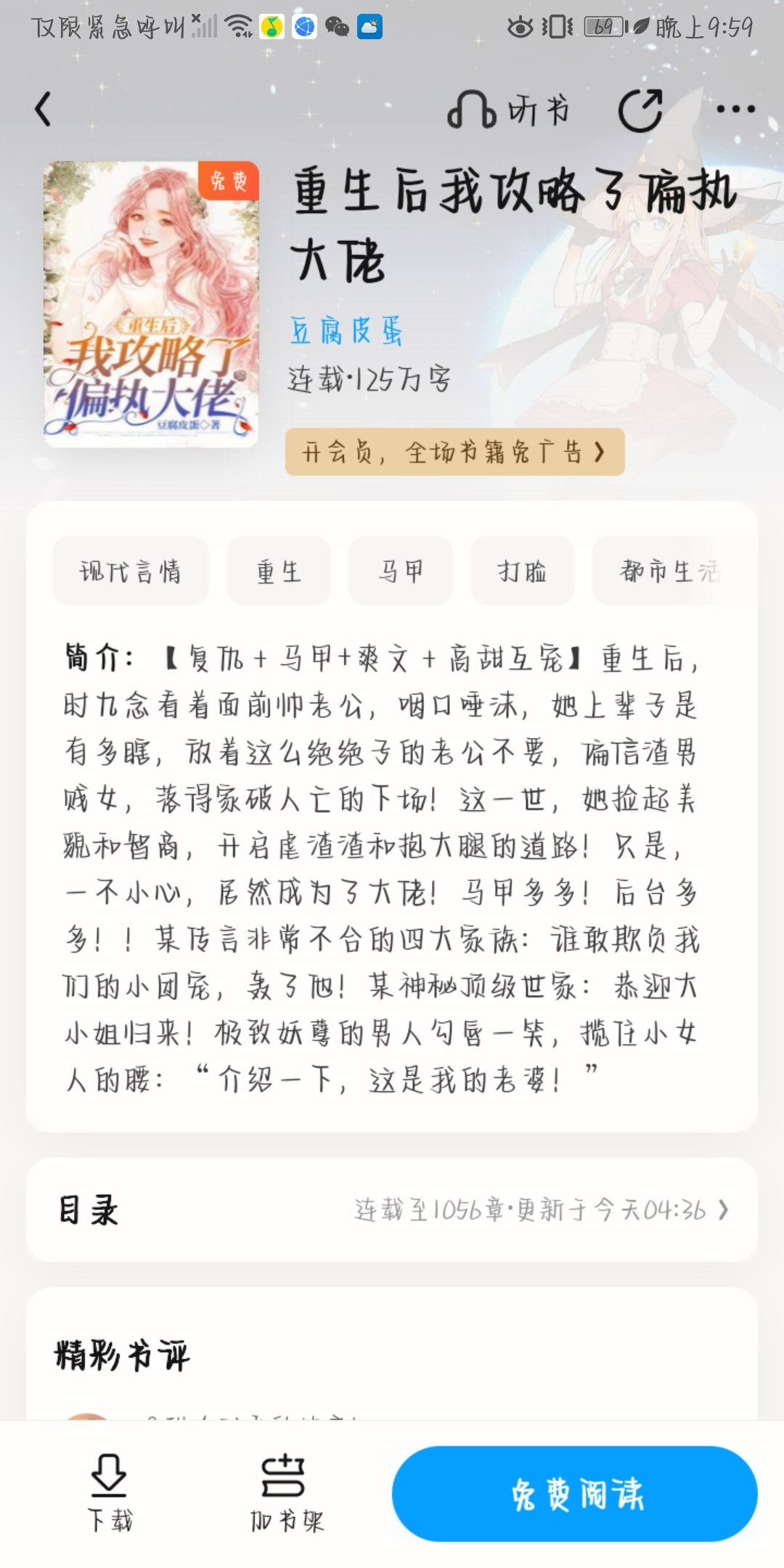Select the 现代言情 tag
The image size is (784, 1568).
(x=131, y=571)
